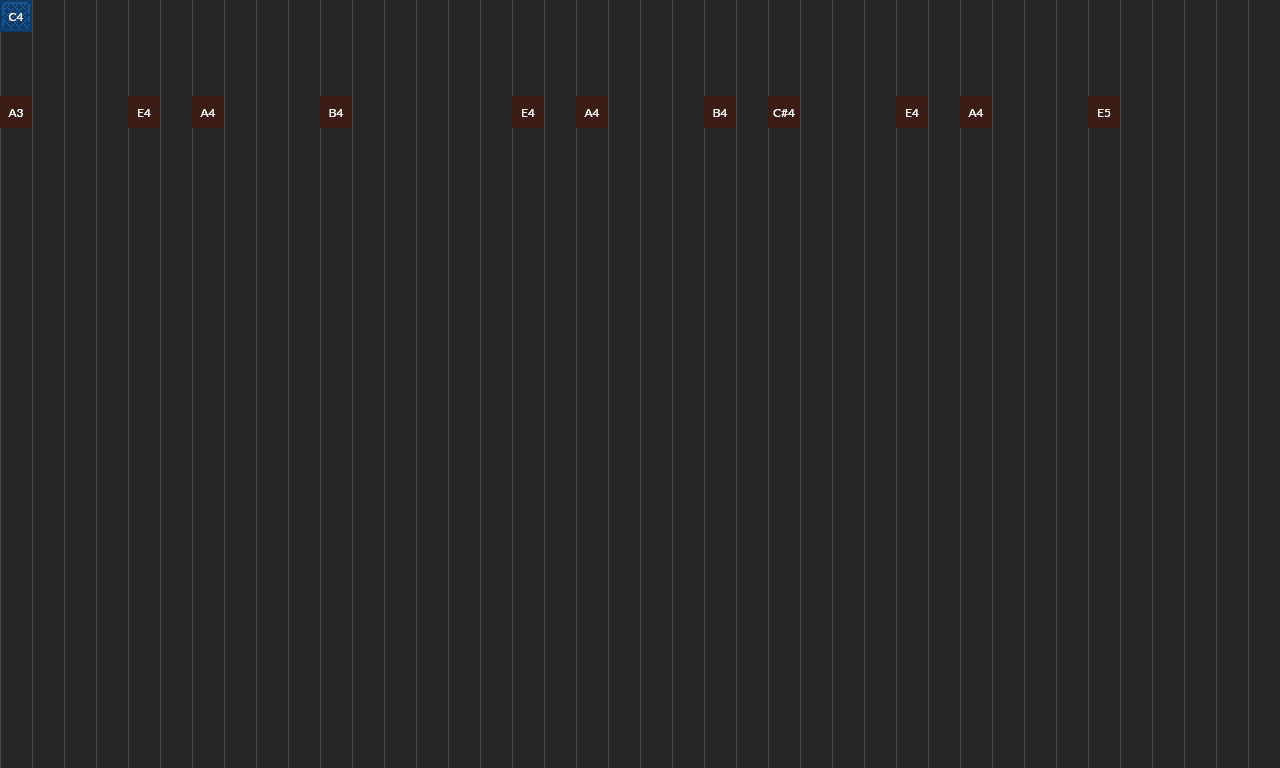Tap the B4 note beside C#4
This screenshot has width=1280, height=768.
coord(720,112)
